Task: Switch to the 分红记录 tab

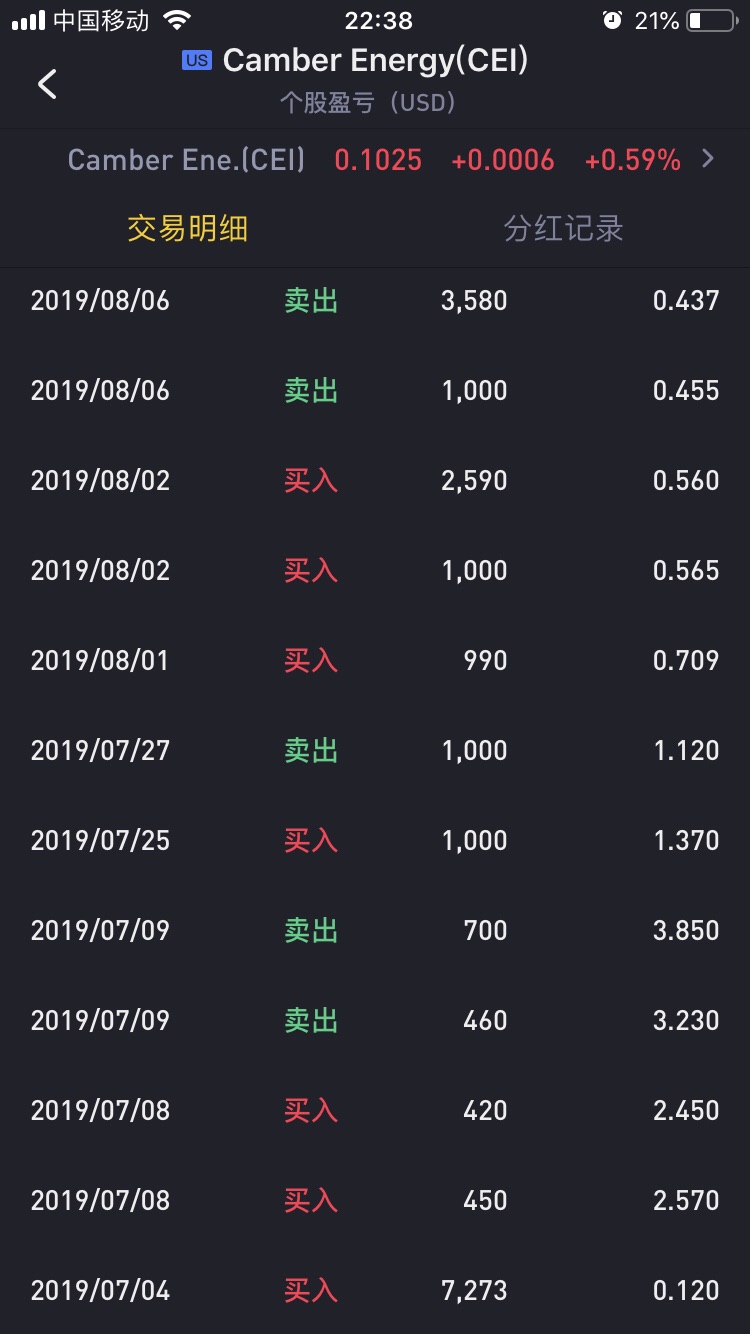Action: point(563,229)
